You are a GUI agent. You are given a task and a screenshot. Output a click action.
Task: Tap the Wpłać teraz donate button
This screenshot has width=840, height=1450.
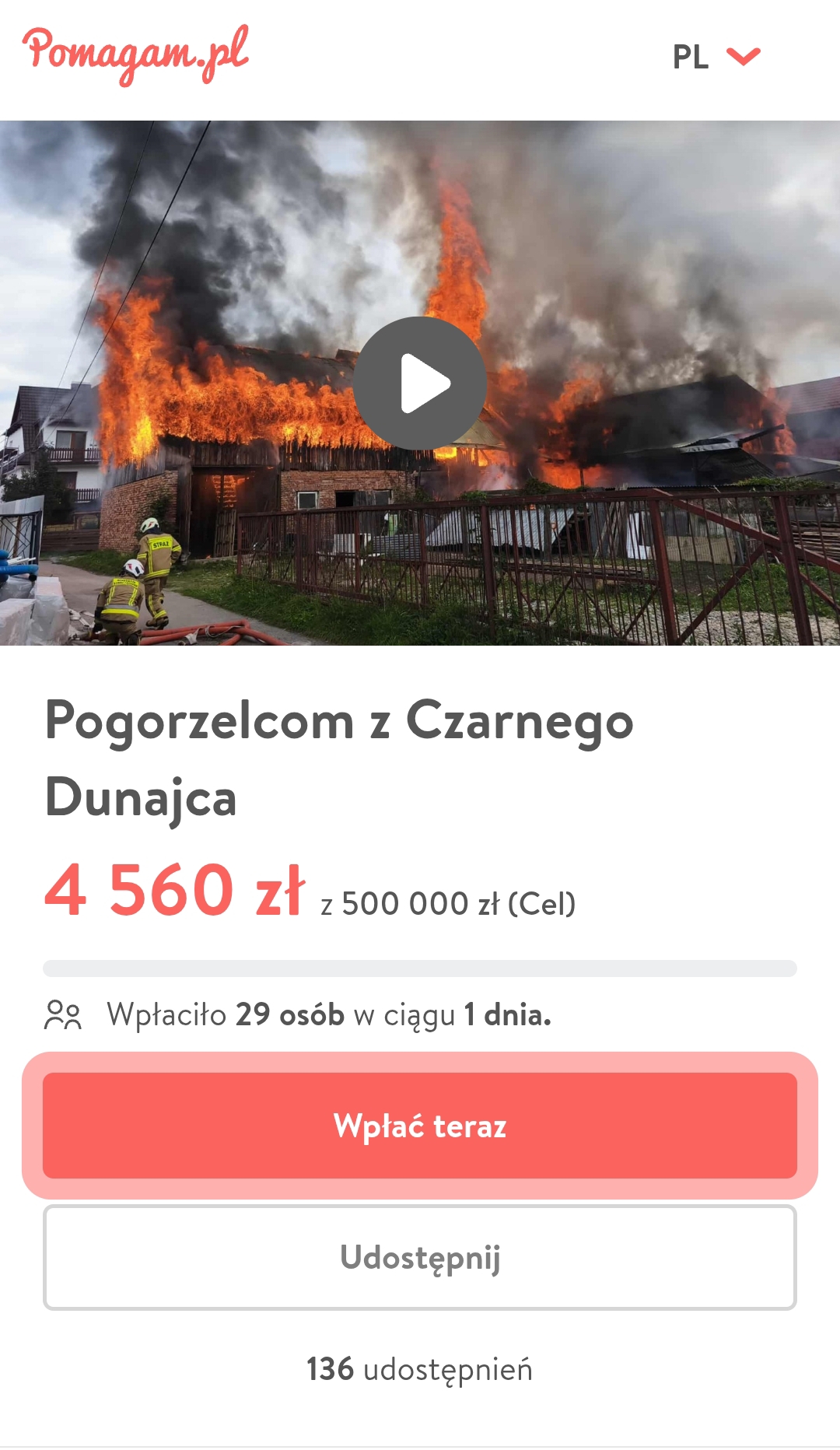[420, 1126]
